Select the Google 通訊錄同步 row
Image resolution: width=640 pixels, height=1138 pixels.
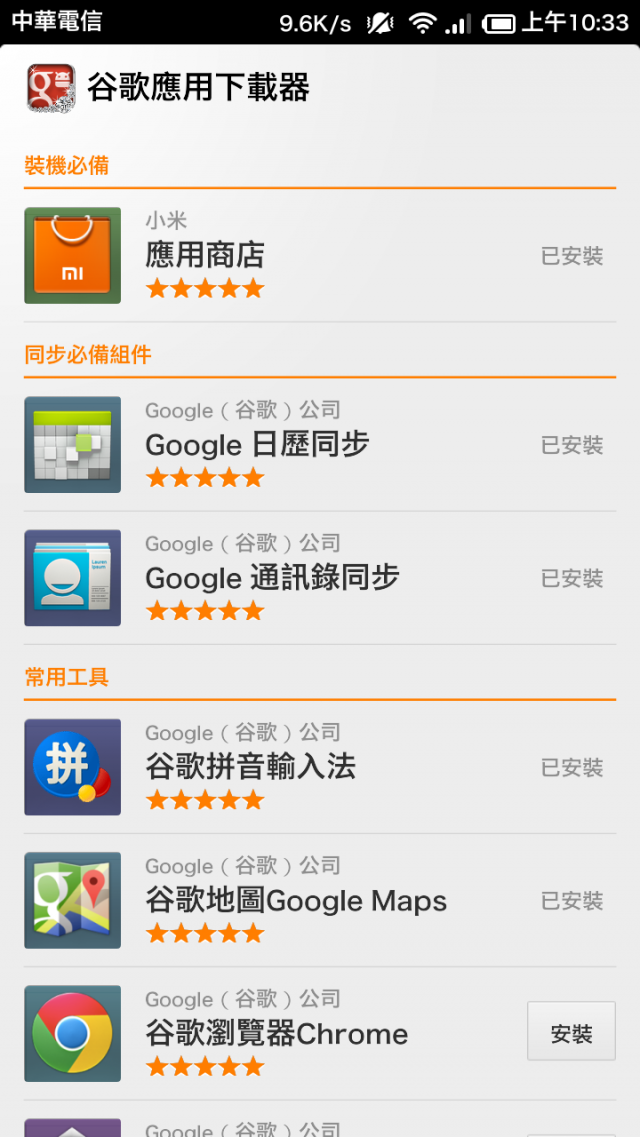pos(320,578)
